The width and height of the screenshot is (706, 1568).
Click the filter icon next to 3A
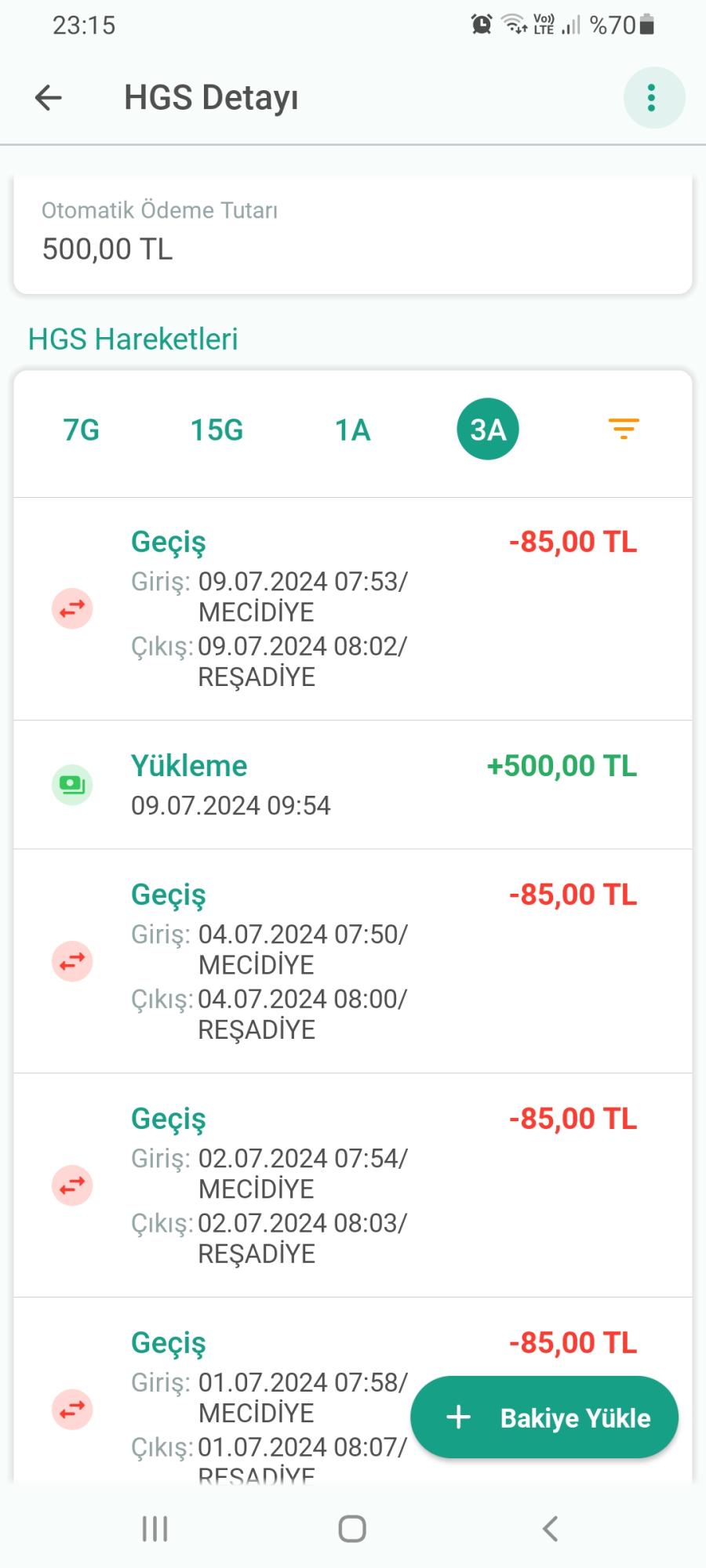623,429
